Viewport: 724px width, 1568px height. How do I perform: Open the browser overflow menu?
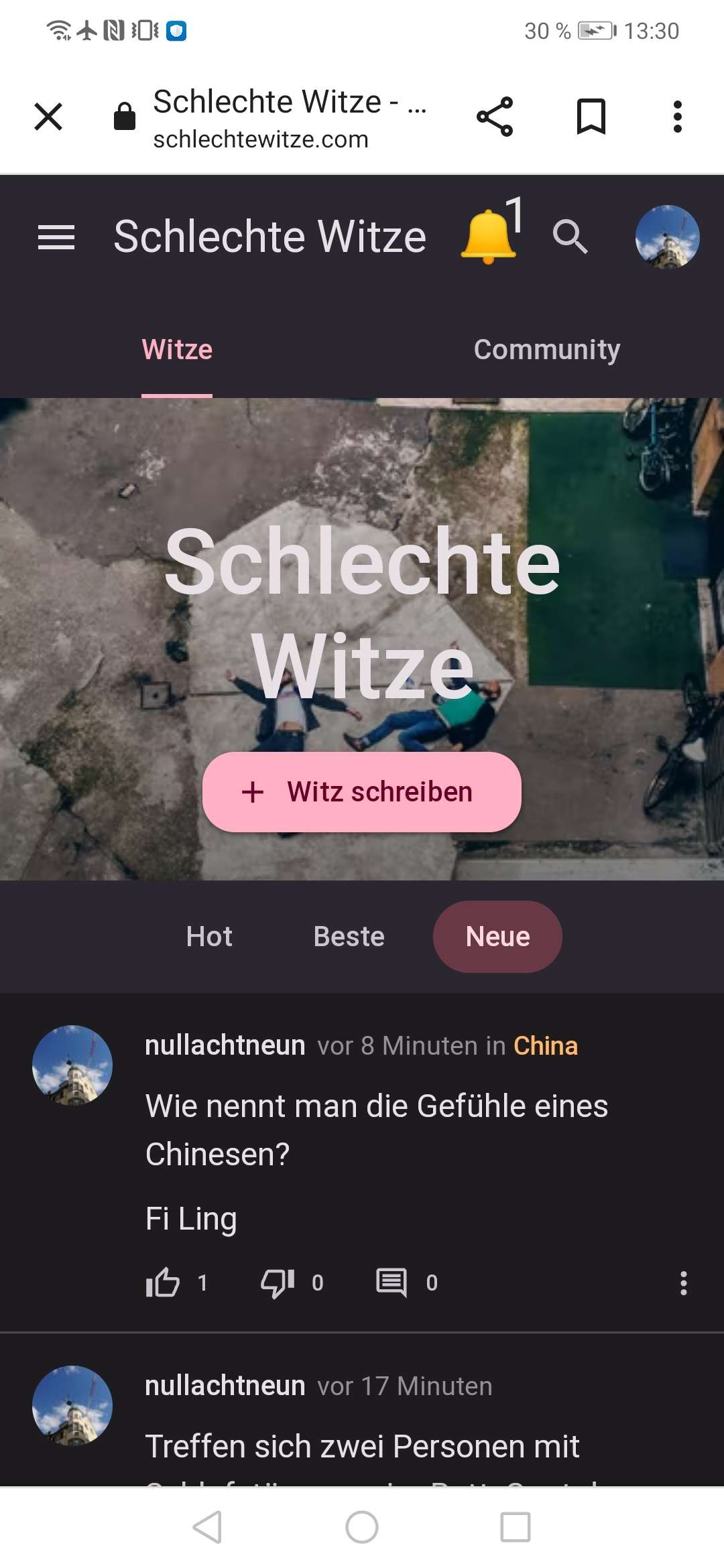click(677, 117)
